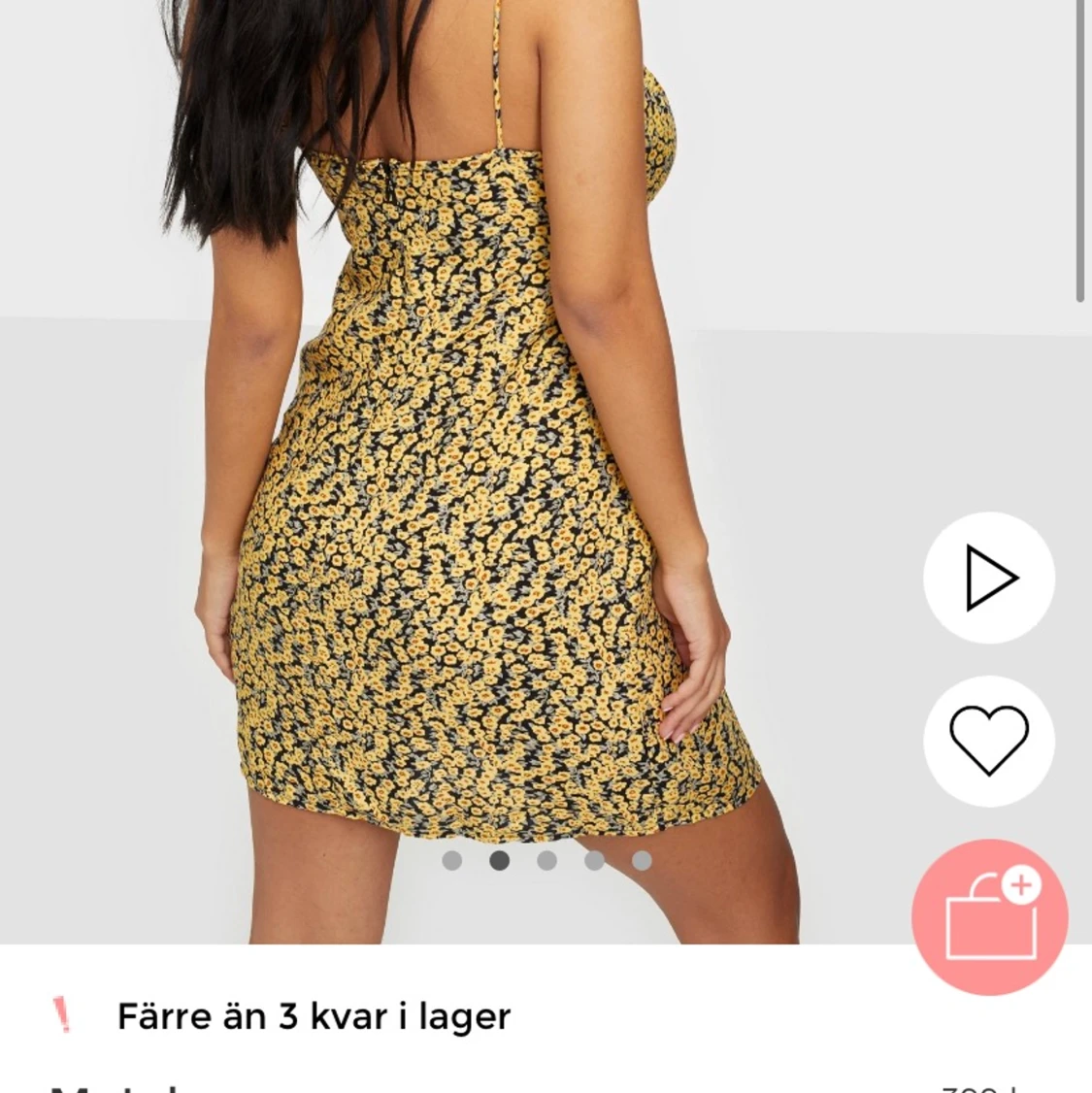1092x1093 pixels.
Task: Play the product video
Action: pyautogui.click(x=988, y=579)
